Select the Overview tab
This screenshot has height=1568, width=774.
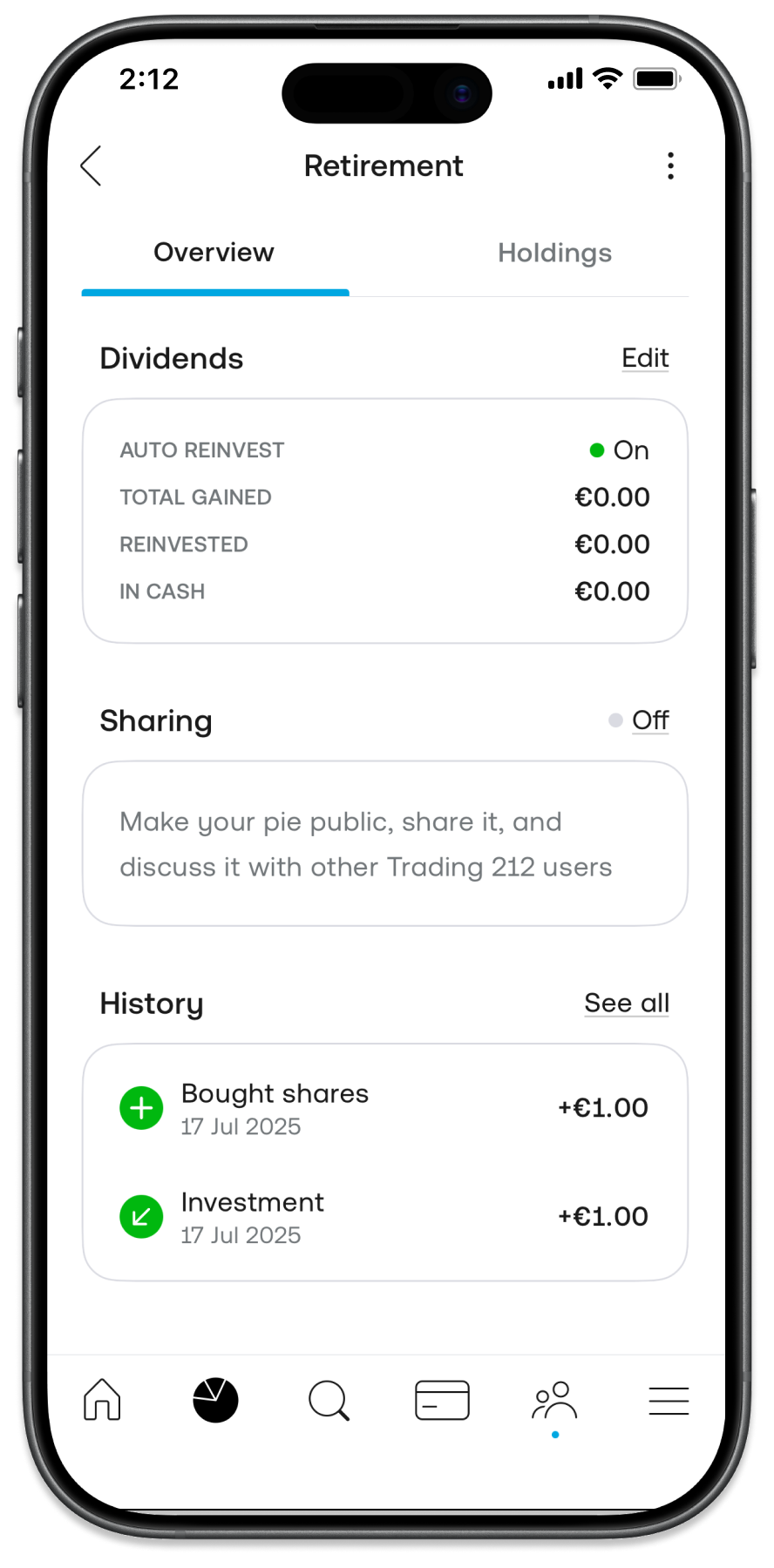(x=214, y=253)
